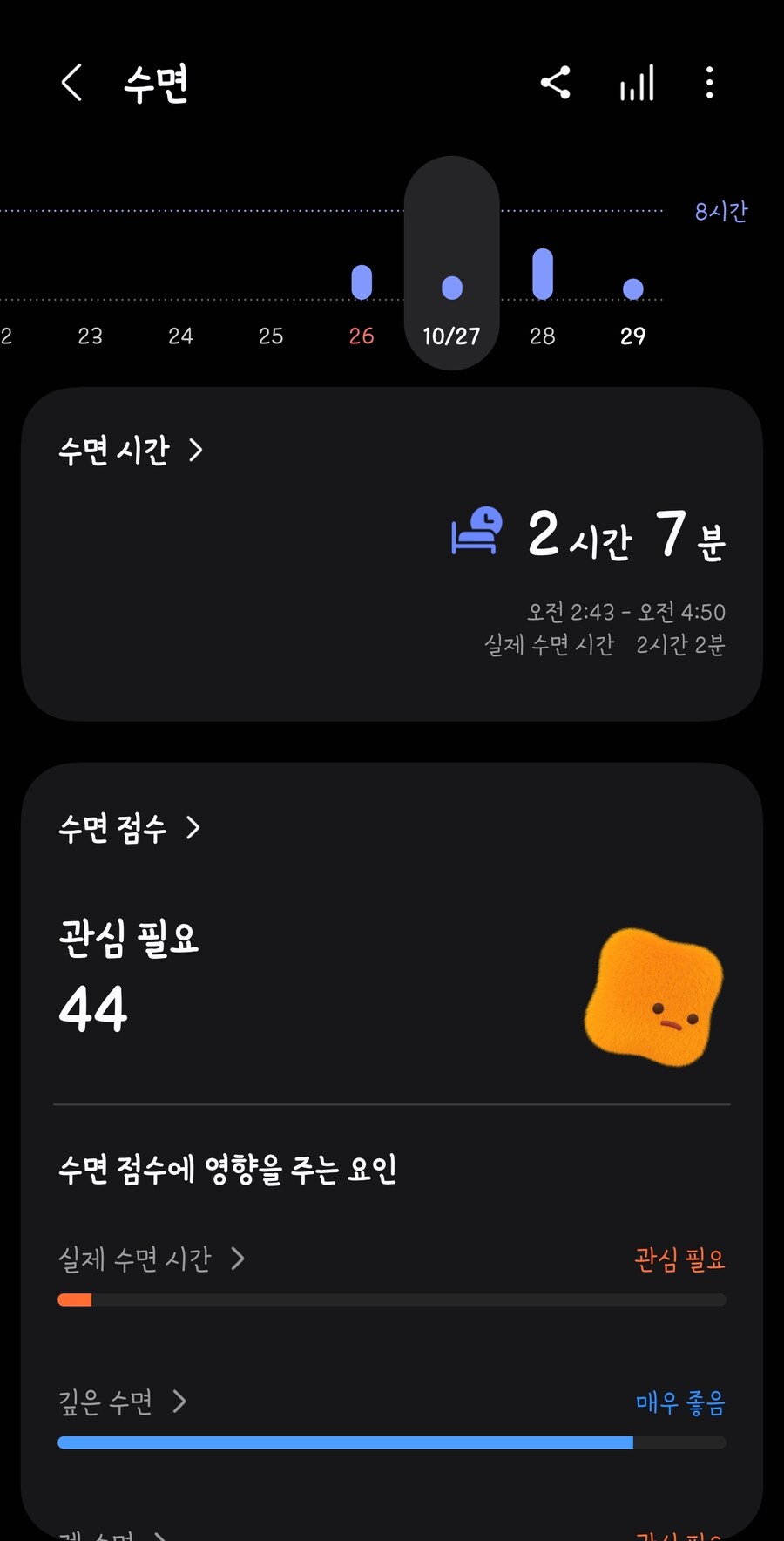The height and width of the screenshot is (1541, 784).
Task: Open the sleep trends chart view
Action: click(635, 83)
